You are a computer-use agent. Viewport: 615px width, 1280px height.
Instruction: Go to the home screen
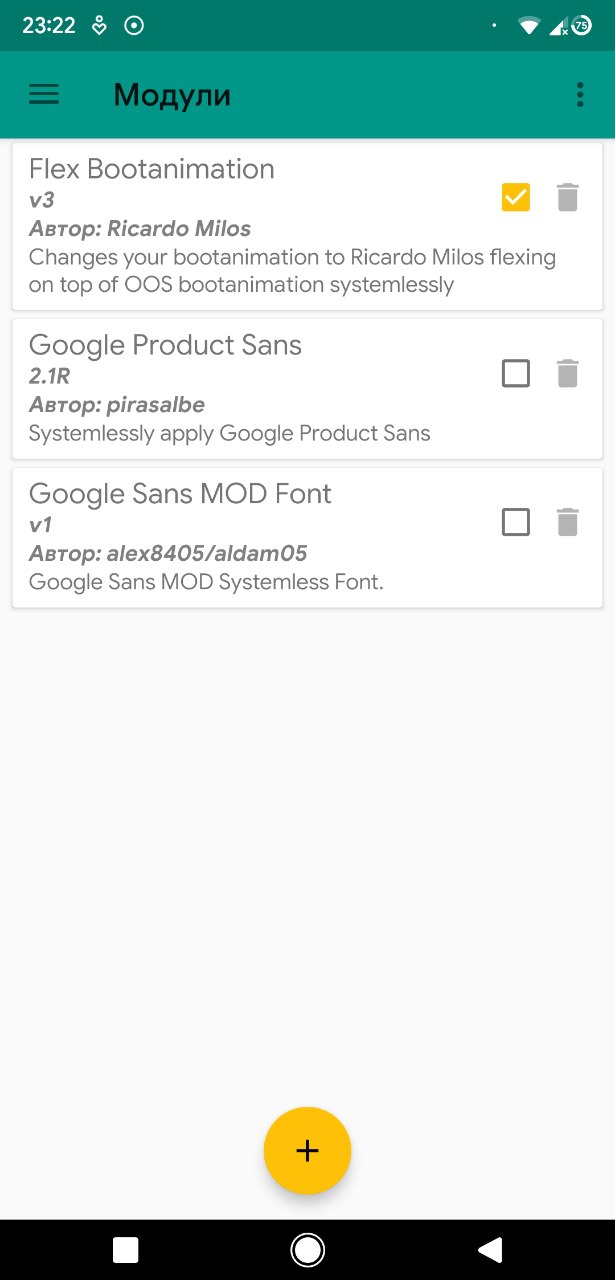pos(307,1249)
